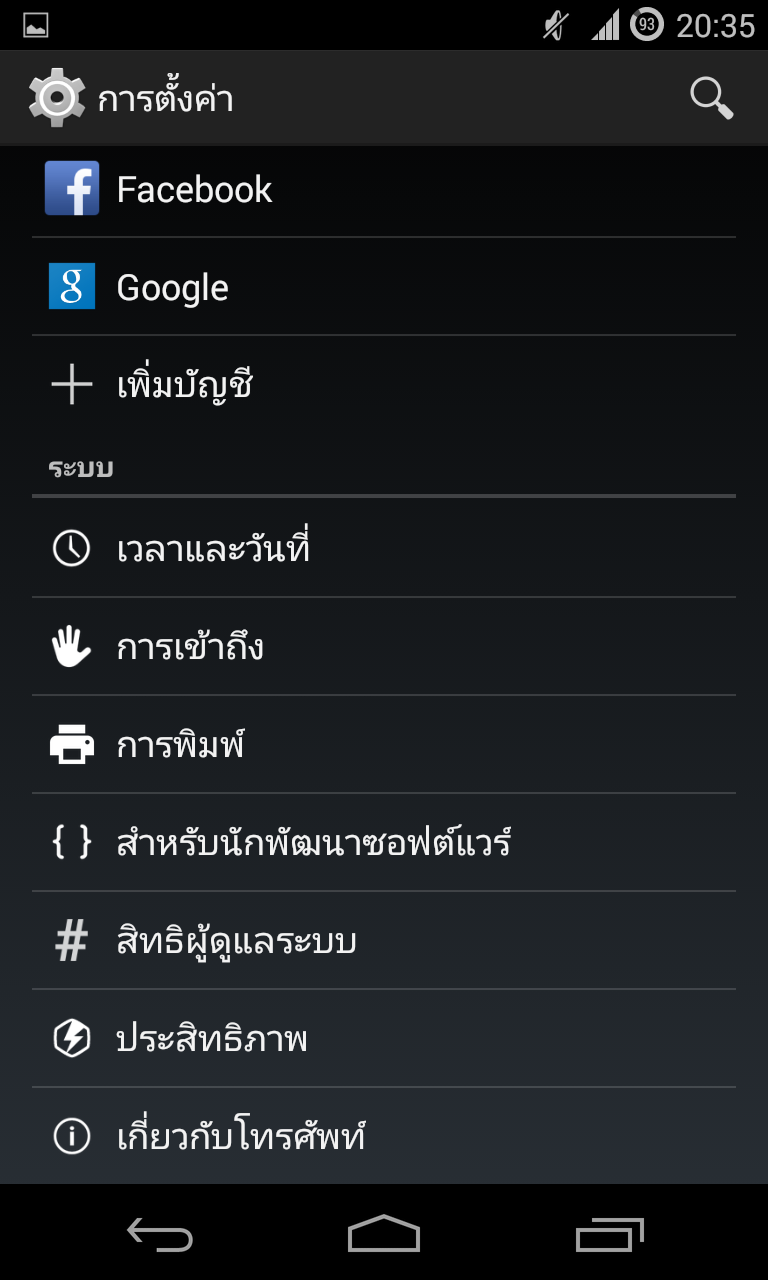Open the settings search icon
Image resolution: width=768 pixels, height=1280 pixels.
point(711,98)
